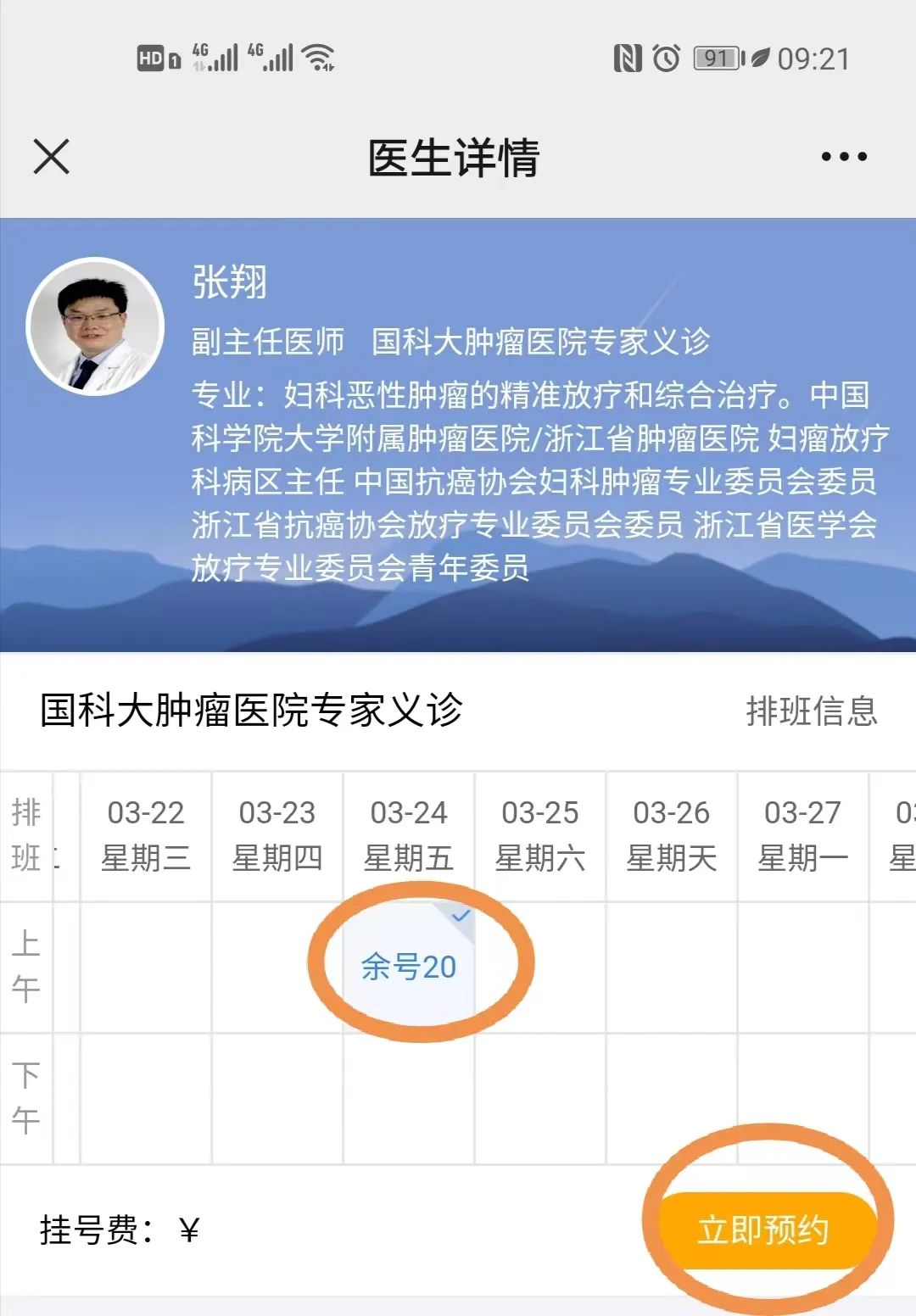
Task: View 张翔's profile photo
Action: [x=95, y=326]
